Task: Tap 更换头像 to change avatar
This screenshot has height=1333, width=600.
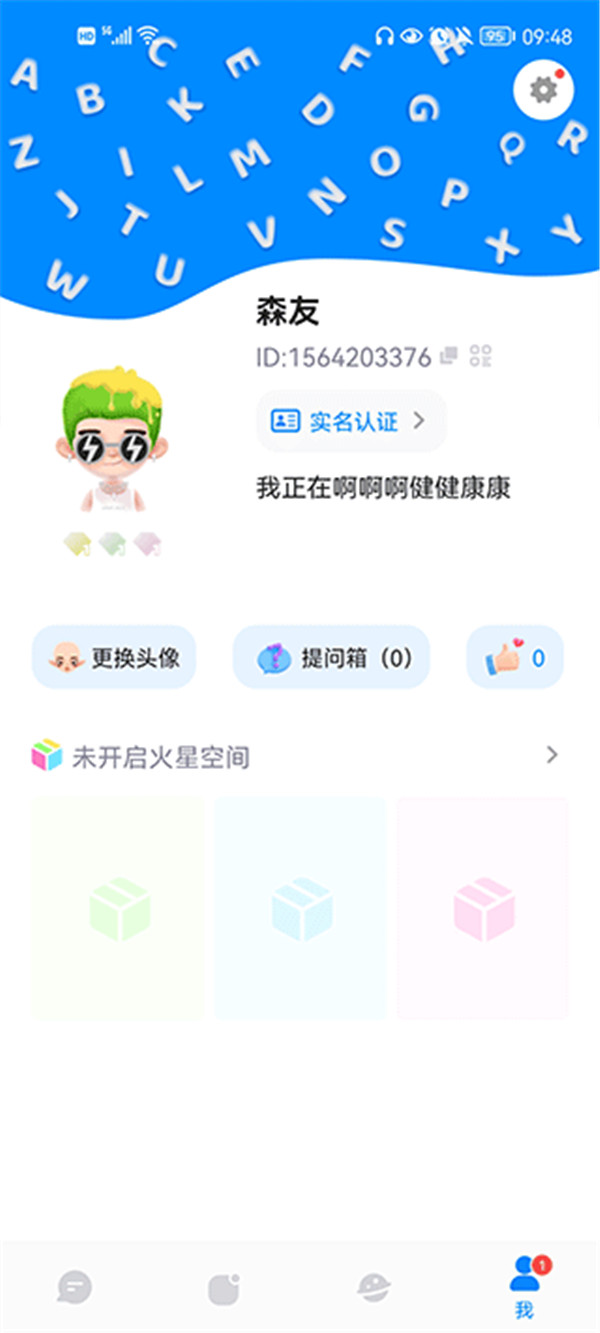Action: (114, 658)
